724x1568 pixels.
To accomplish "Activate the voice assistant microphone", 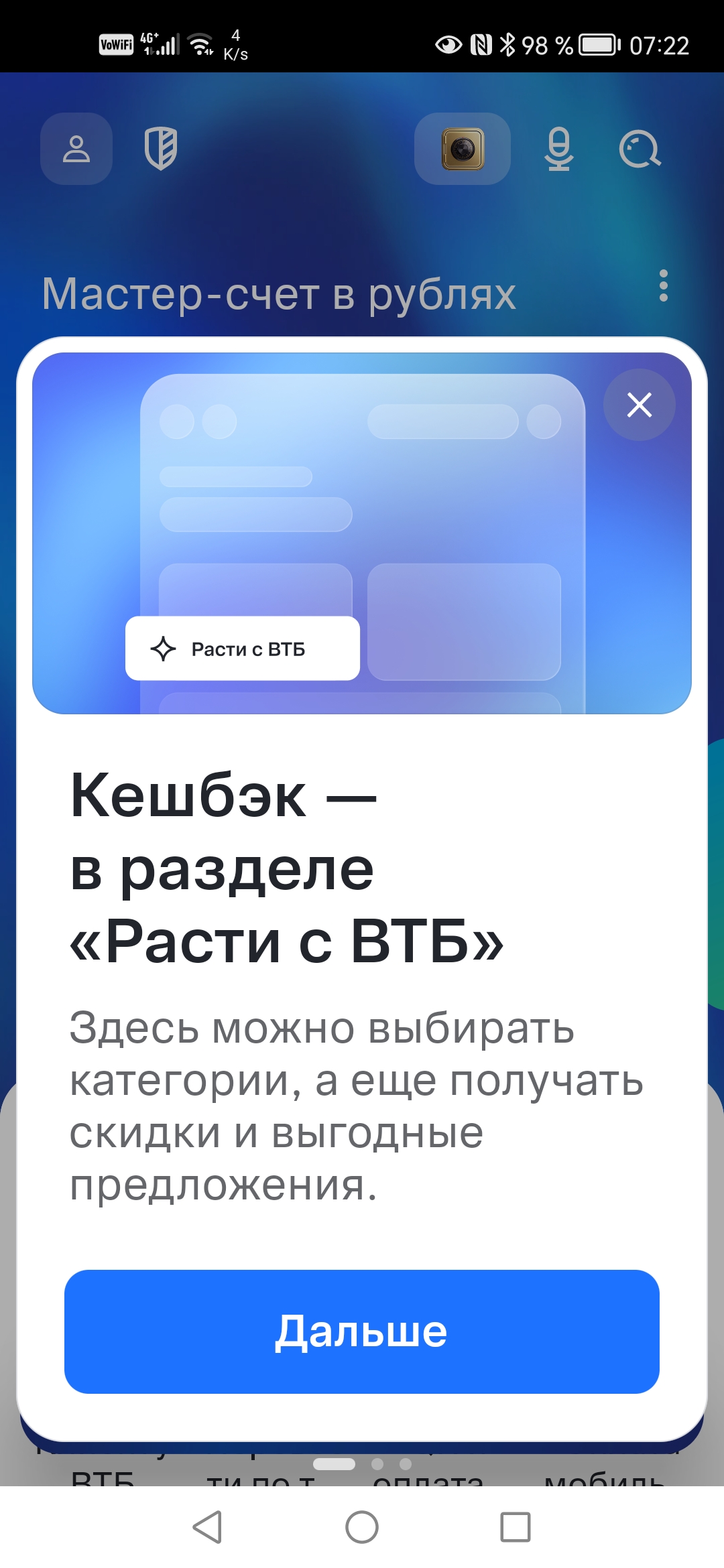I will pos(559,149).
